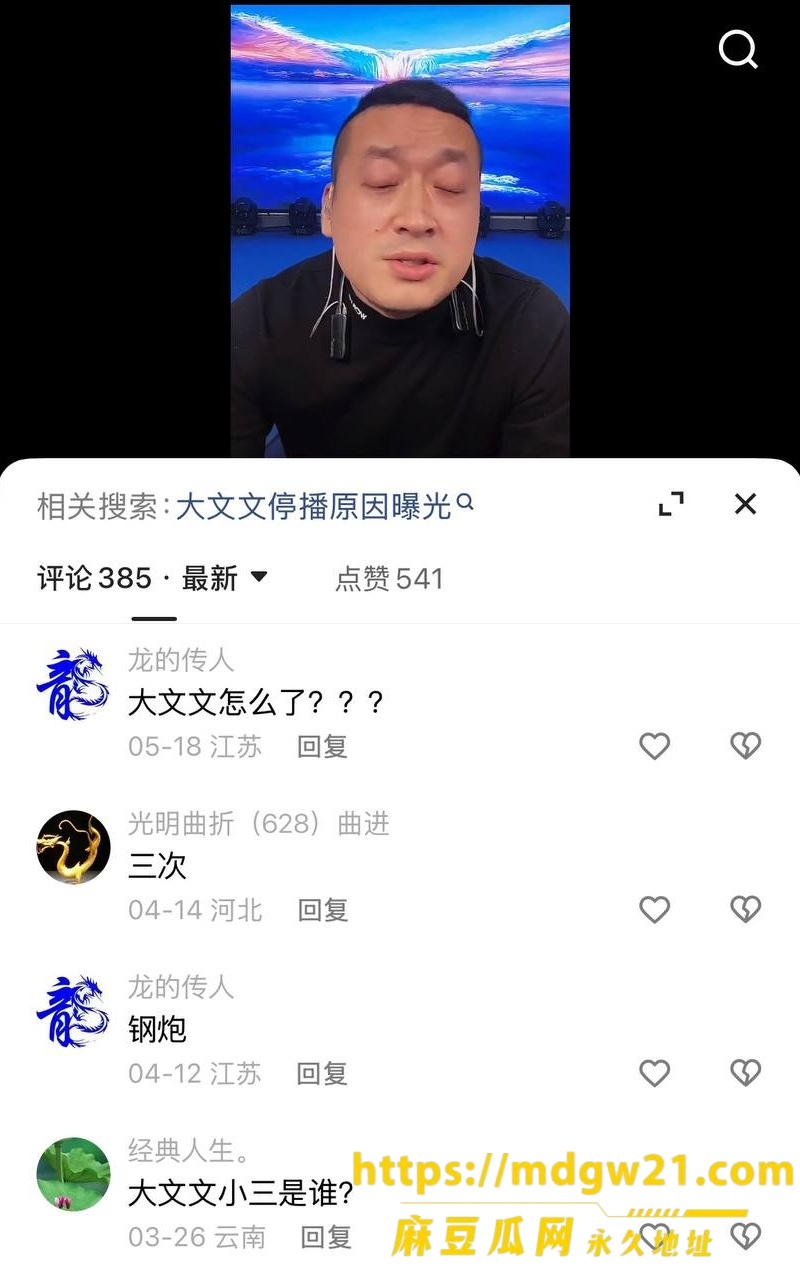Image resolution: width=800 pixels, height=1280 pixels.
Task: Open 经典人生。 commenter's avatar
Action: pyautogui.click(x=73, y=1174)
